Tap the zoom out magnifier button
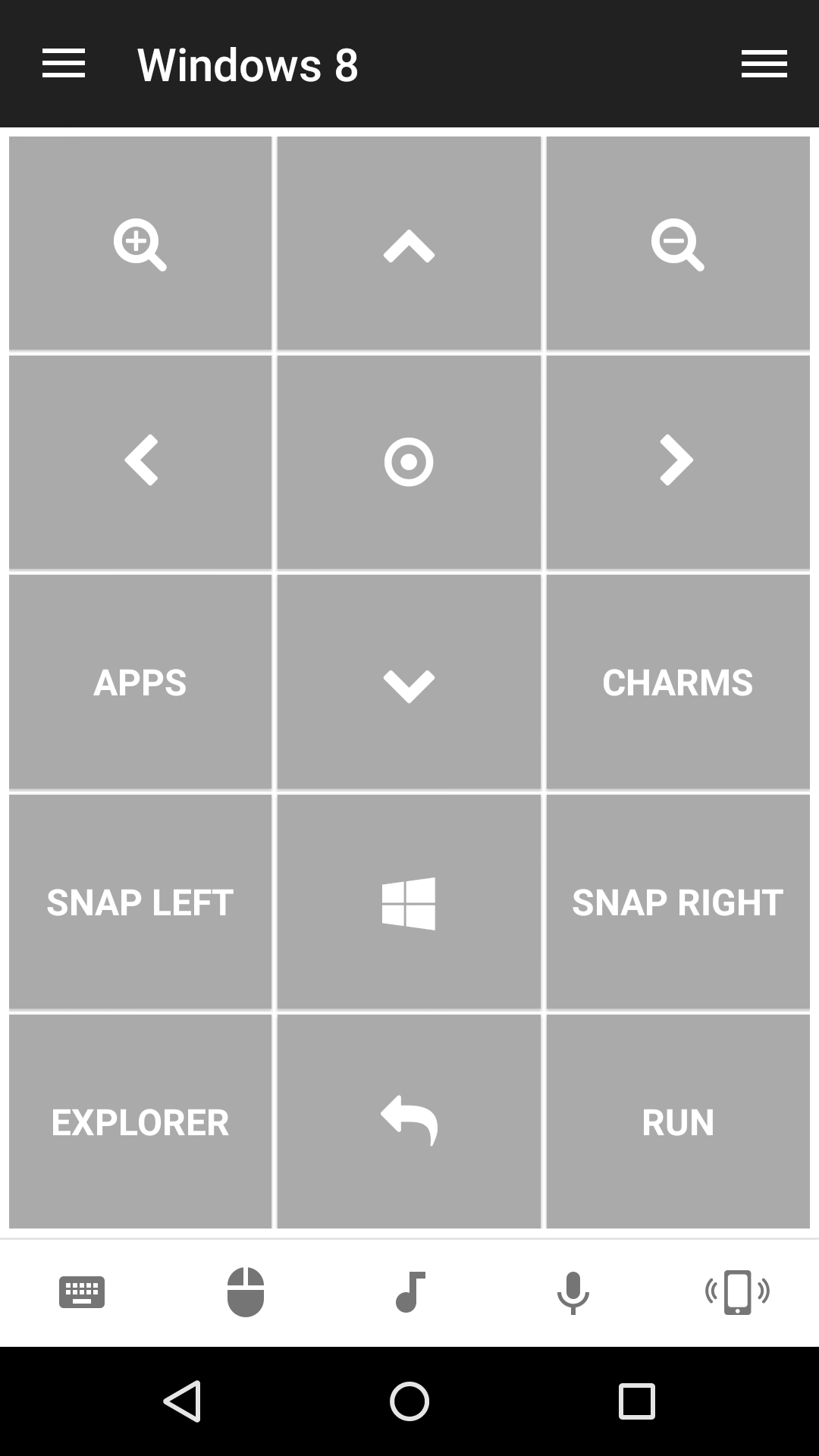819x1456 pixels. (677, 244)
